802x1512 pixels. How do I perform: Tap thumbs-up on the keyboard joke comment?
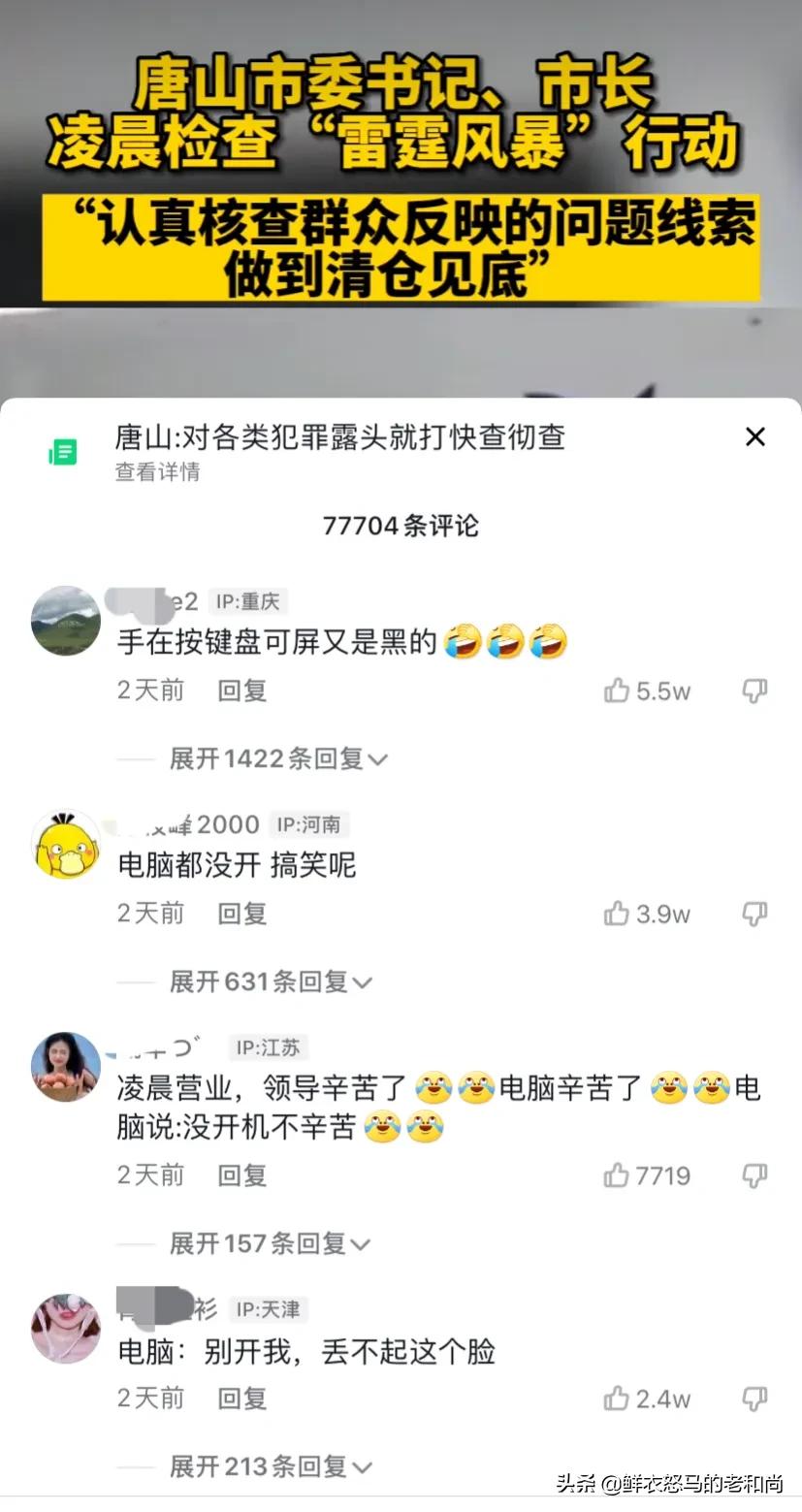click(x=618, y=691)
